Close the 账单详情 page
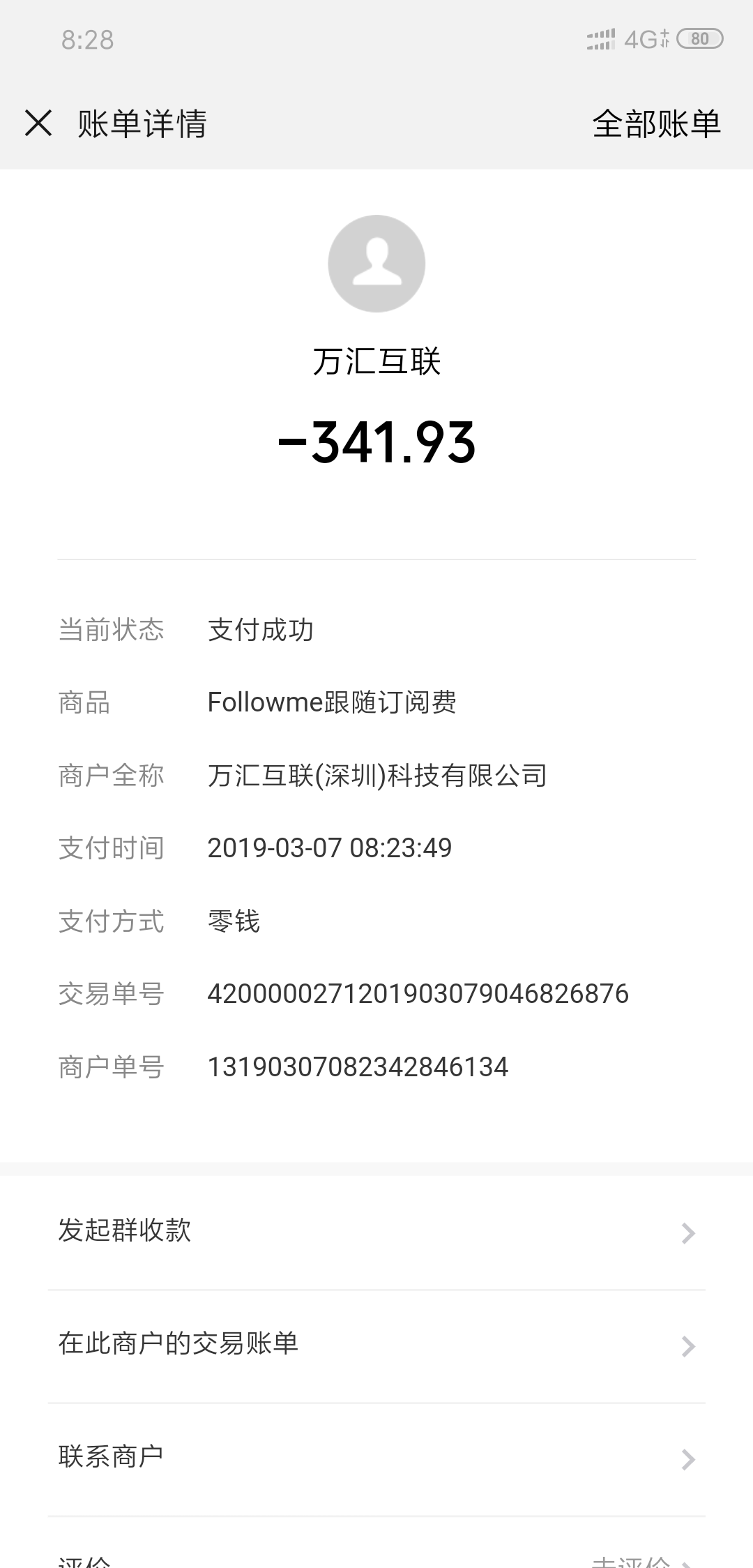 coord(38,123)
